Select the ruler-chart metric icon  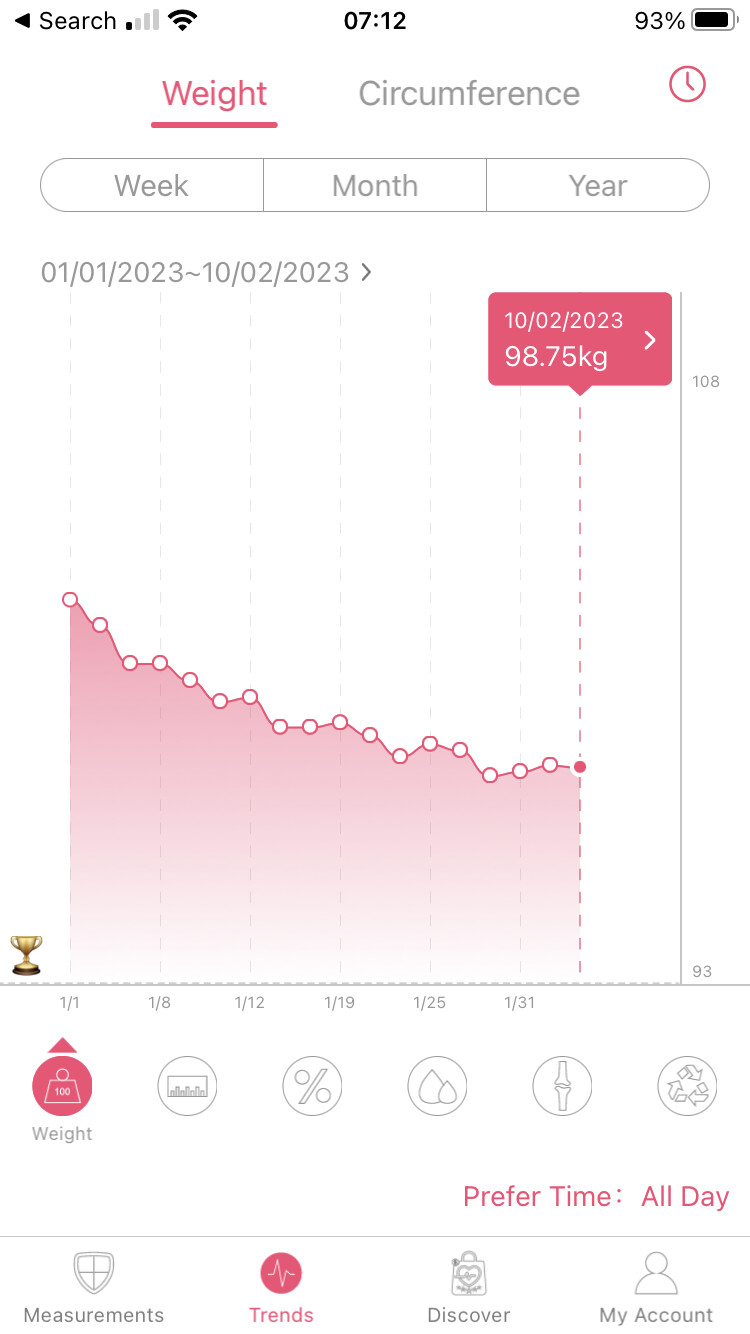(187, 1086)
